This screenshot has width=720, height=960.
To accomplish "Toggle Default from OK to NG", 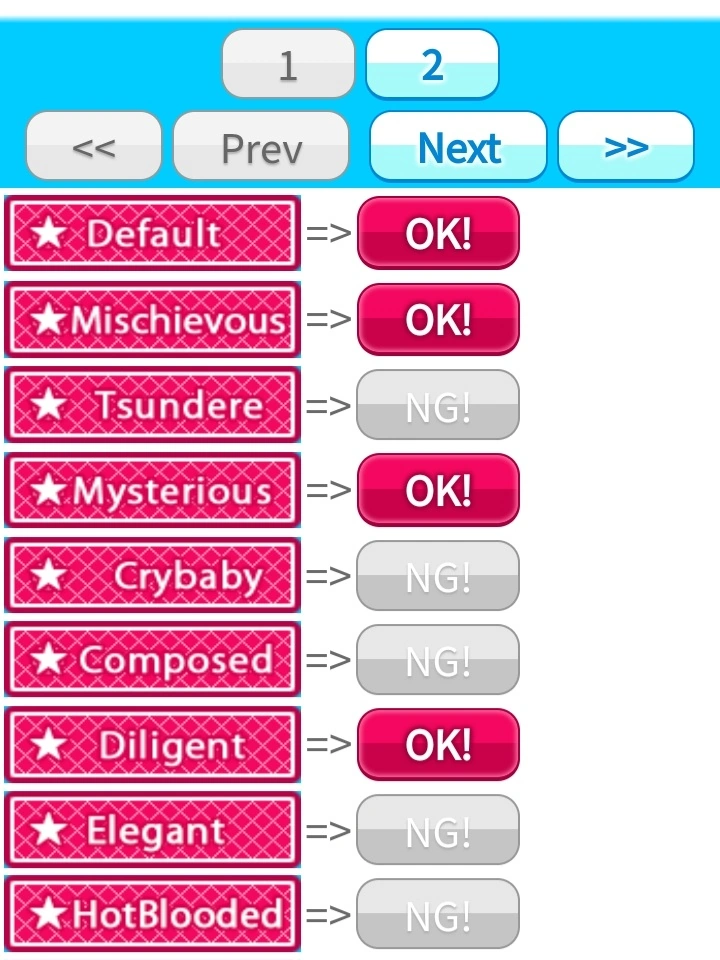I will point(438,233).
